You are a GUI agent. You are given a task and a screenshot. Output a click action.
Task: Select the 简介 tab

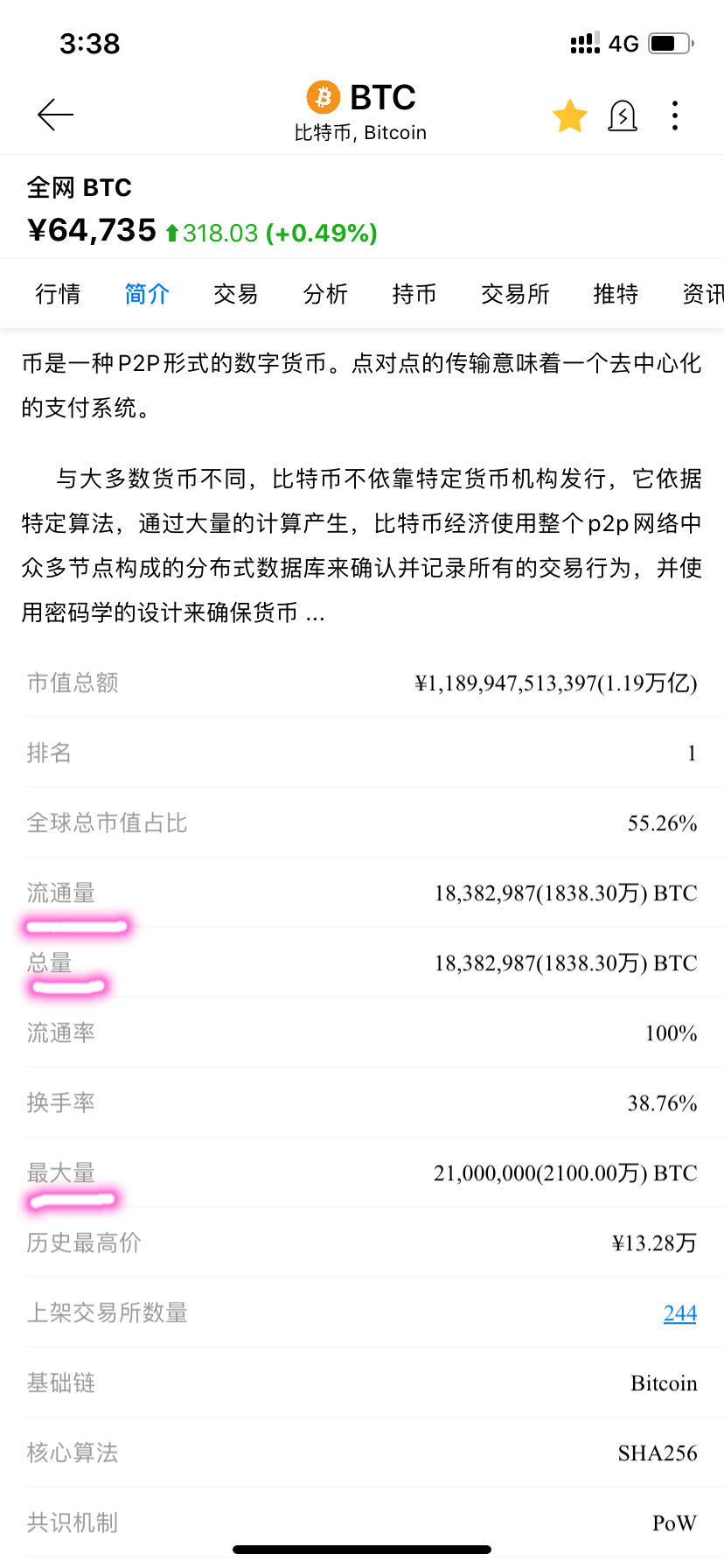147,294
